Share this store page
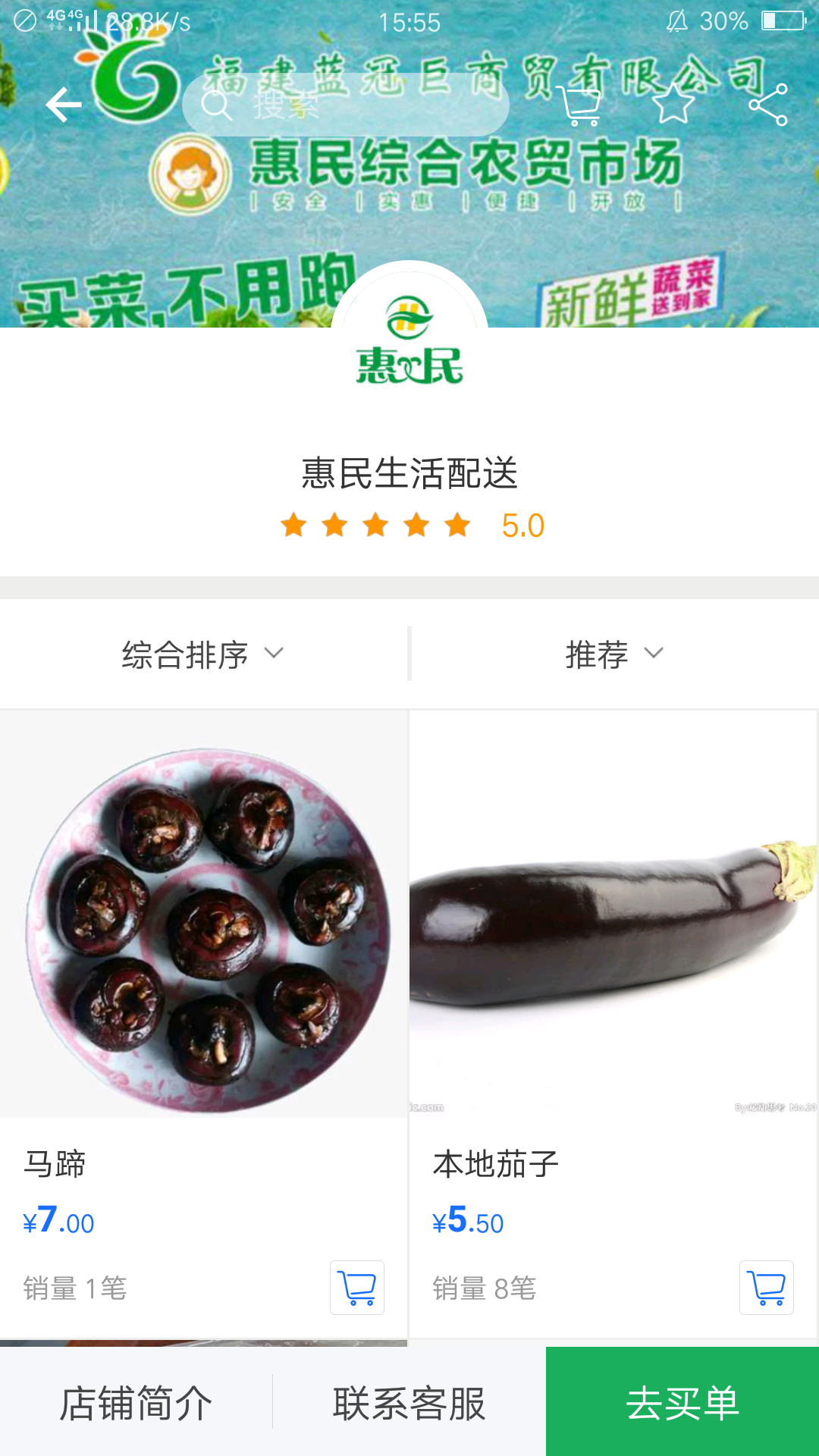The image size is (819, 1456). (768, 105)
